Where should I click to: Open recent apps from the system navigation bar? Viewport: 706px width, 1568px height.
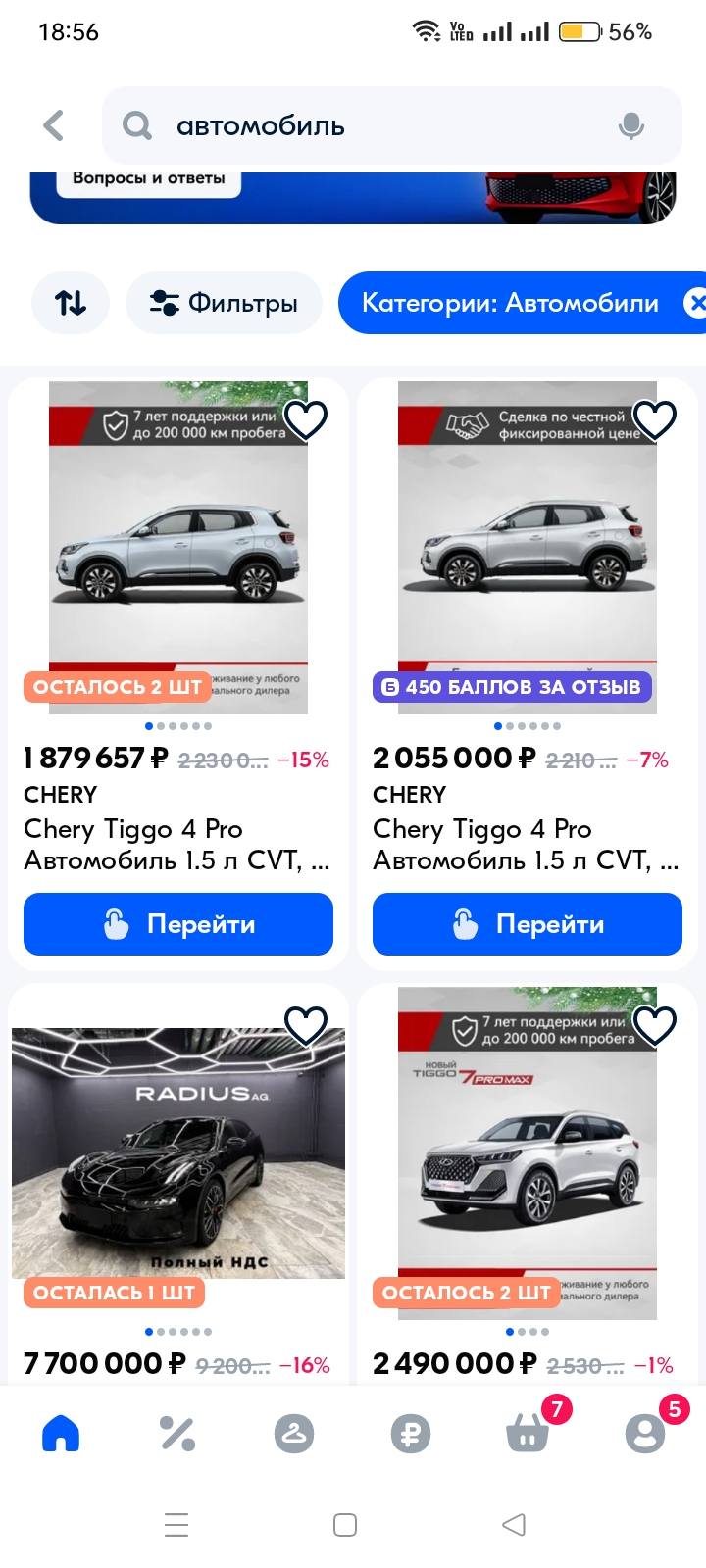(x=176, y=1525)
